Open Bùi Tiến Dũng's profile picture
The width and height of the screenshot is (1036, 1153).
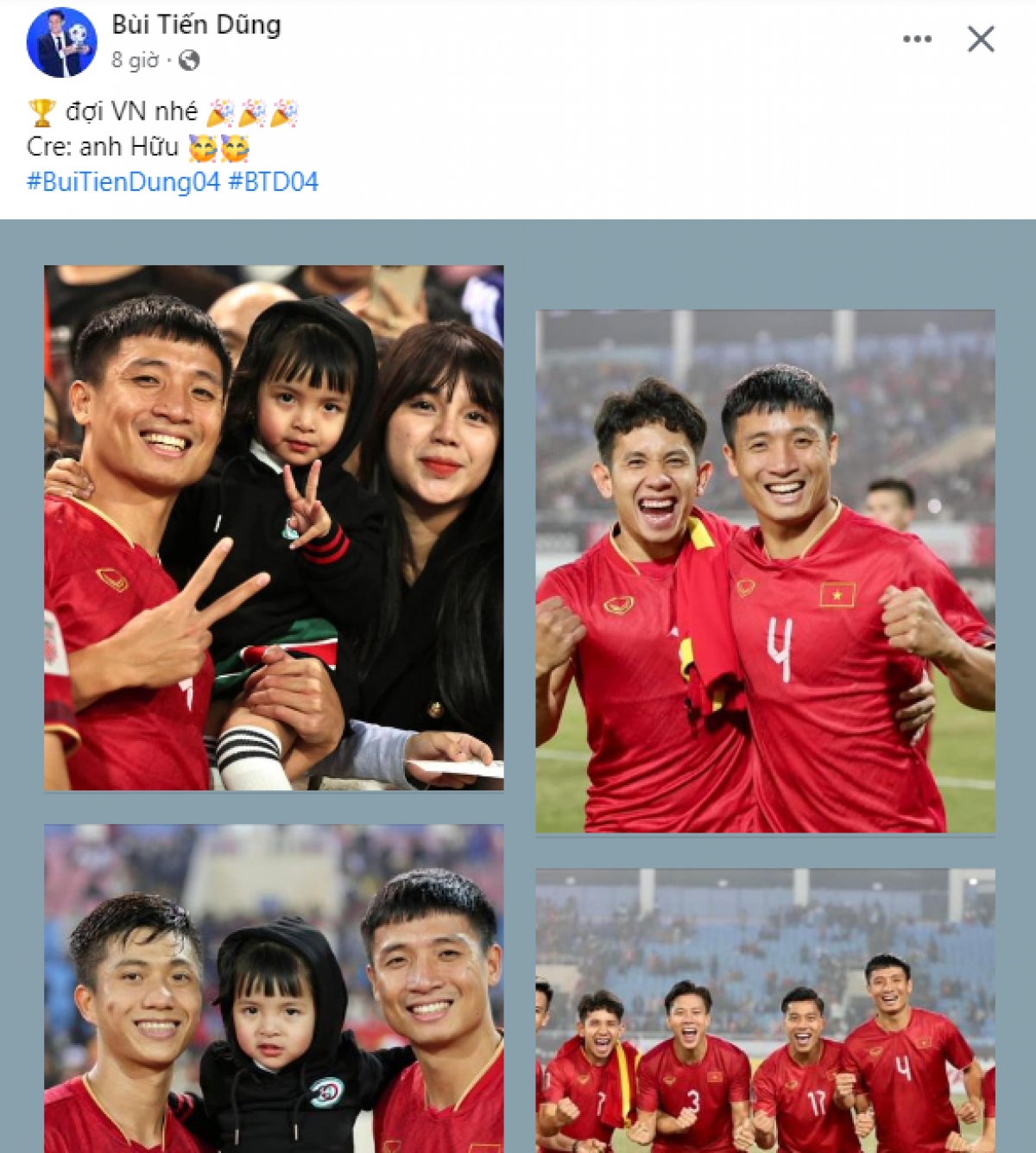click(61, 42)
